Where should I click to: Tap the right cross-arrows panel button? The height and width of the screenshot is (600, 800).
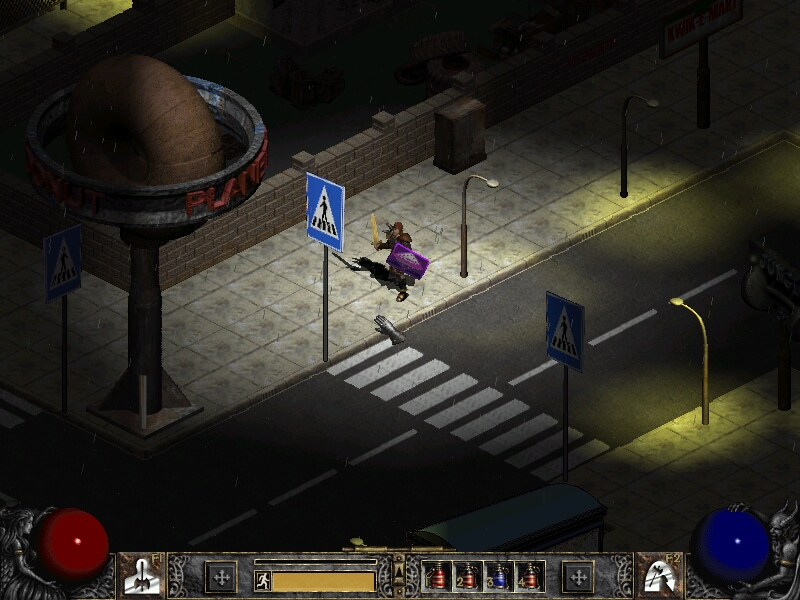[x=578, y=577]
